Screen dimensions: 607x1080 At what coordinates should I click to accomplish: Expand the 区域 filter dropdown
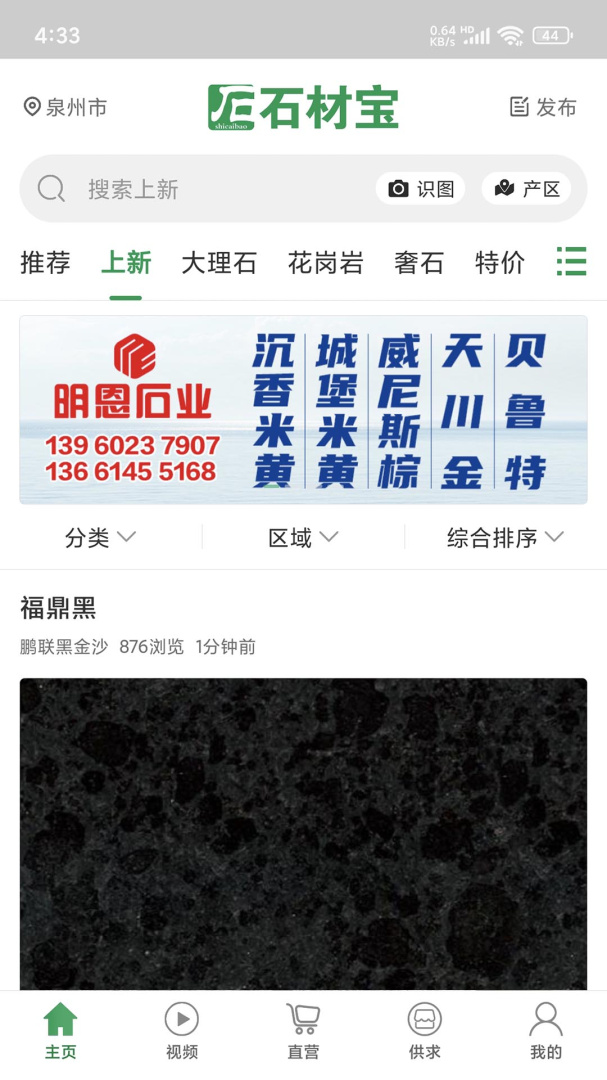303,538
